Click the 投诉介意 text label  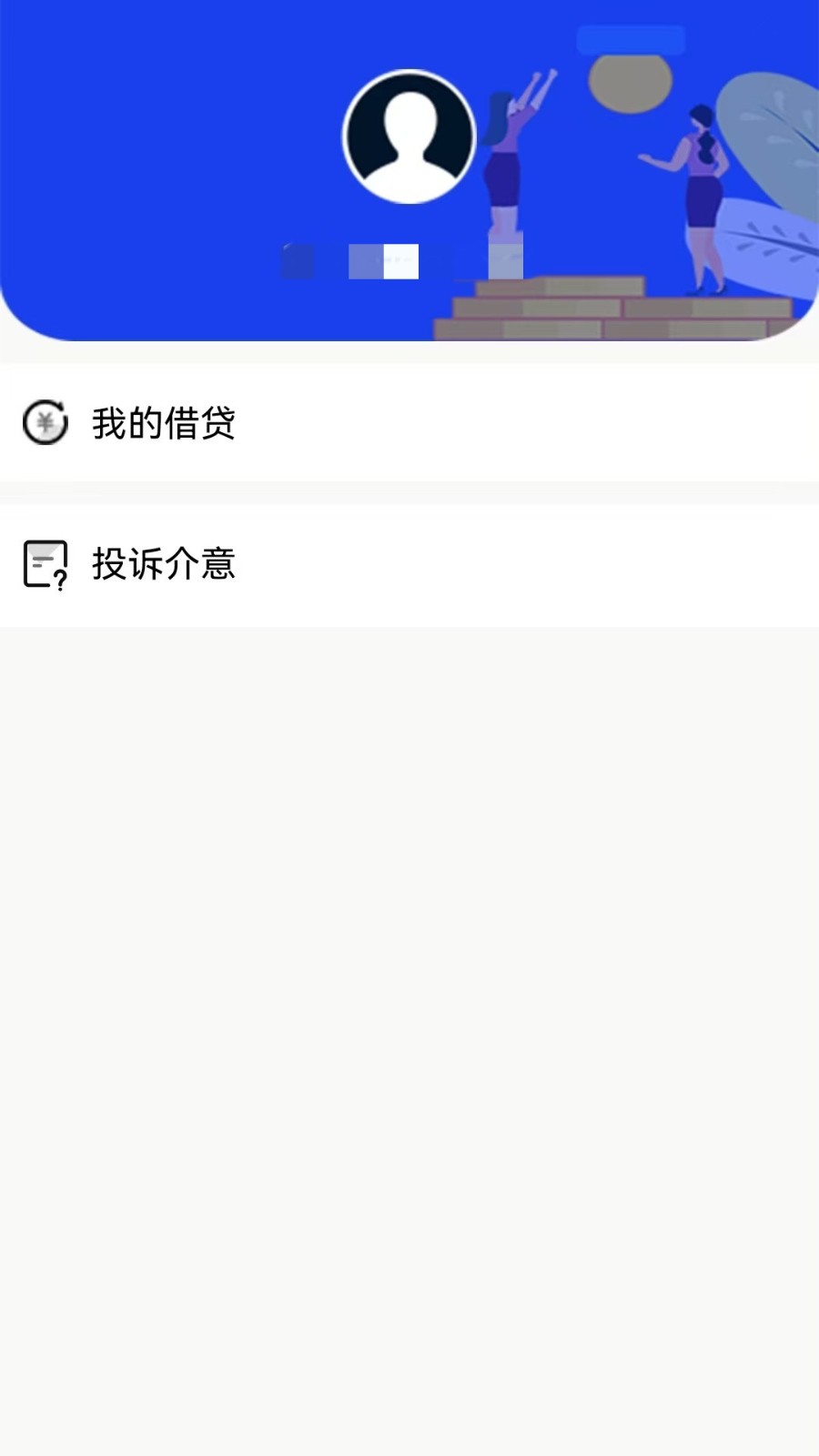click(164, 564)
